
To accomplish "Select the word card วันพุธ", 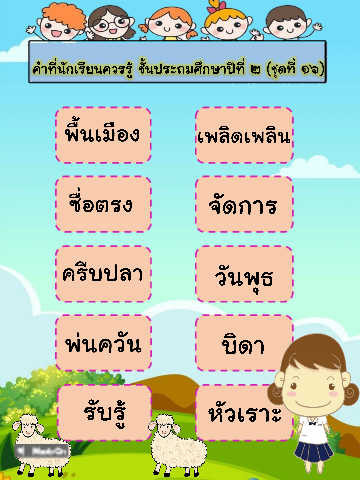I will pos(244,274).
